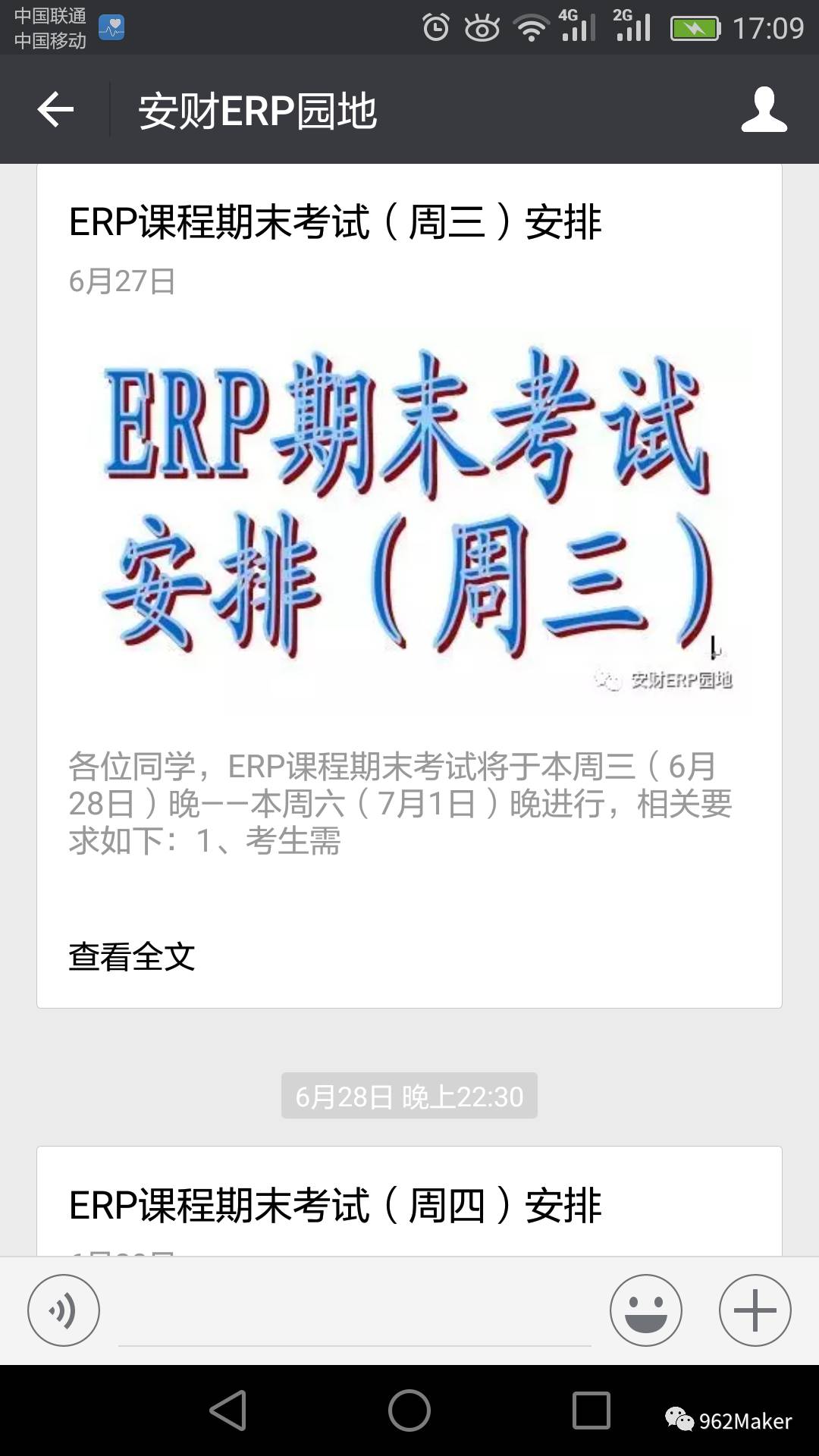The height and width of the screenshot is (1456, 819).
Task: Switch to voice input mode
Action: click(x=64, y=1310)
